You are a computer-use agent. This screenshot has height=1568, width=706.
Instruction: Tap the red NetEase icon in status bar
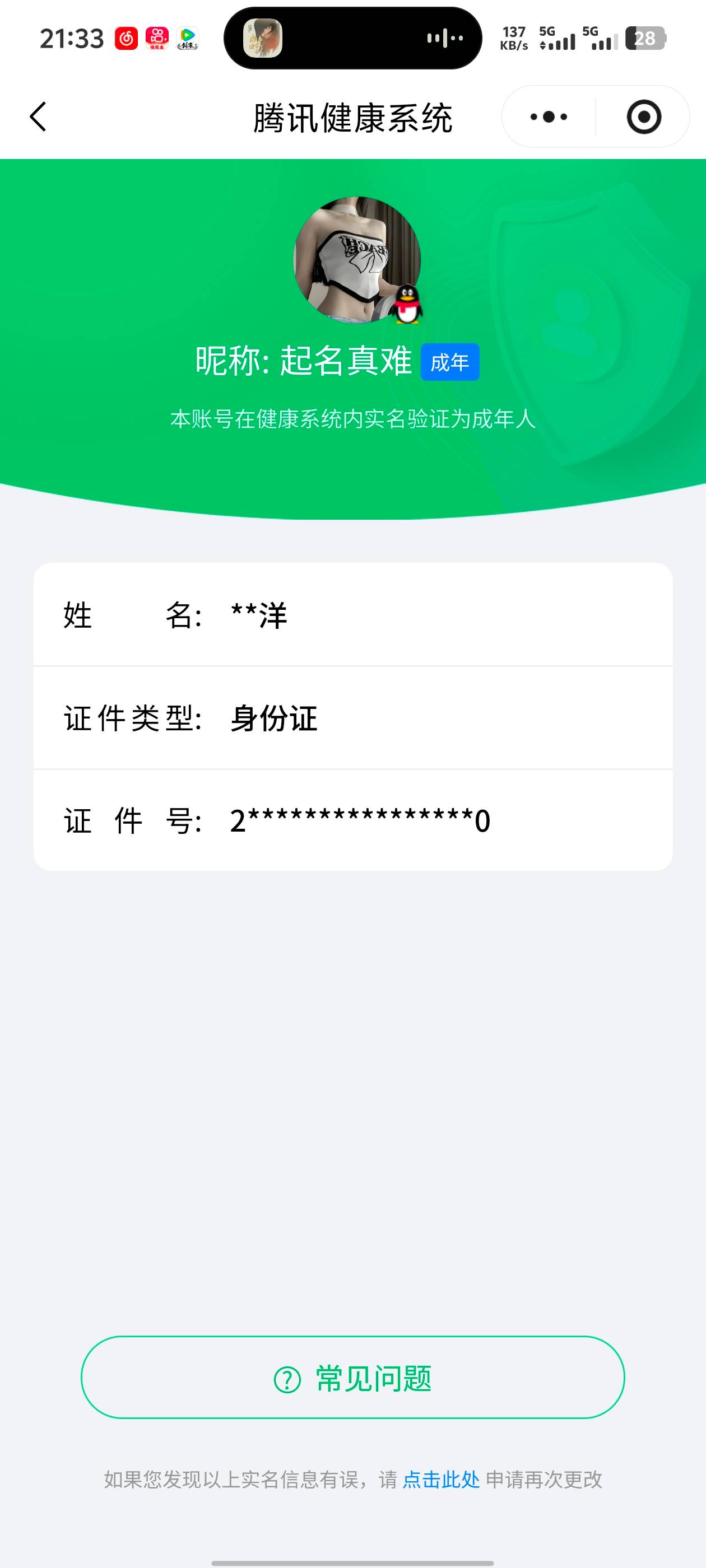point(126,38)
